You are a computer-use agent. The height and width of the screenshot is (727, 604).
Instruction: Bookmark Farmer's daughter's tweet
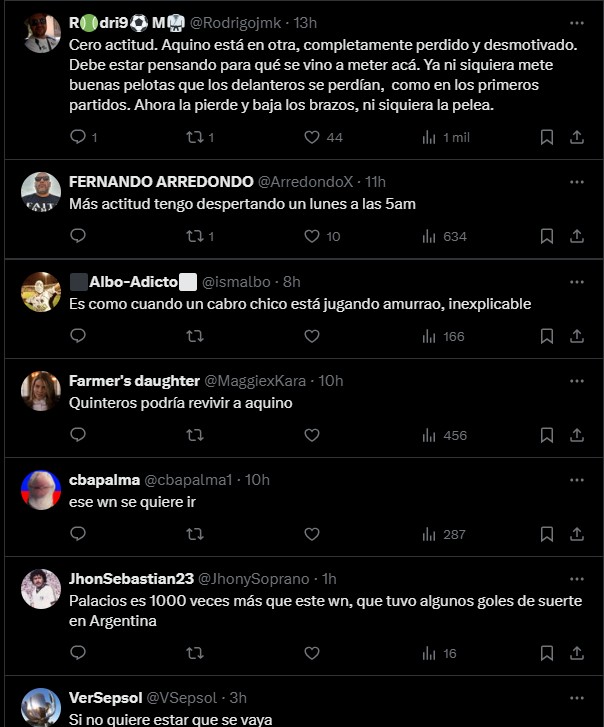click(x=547, y=435)
